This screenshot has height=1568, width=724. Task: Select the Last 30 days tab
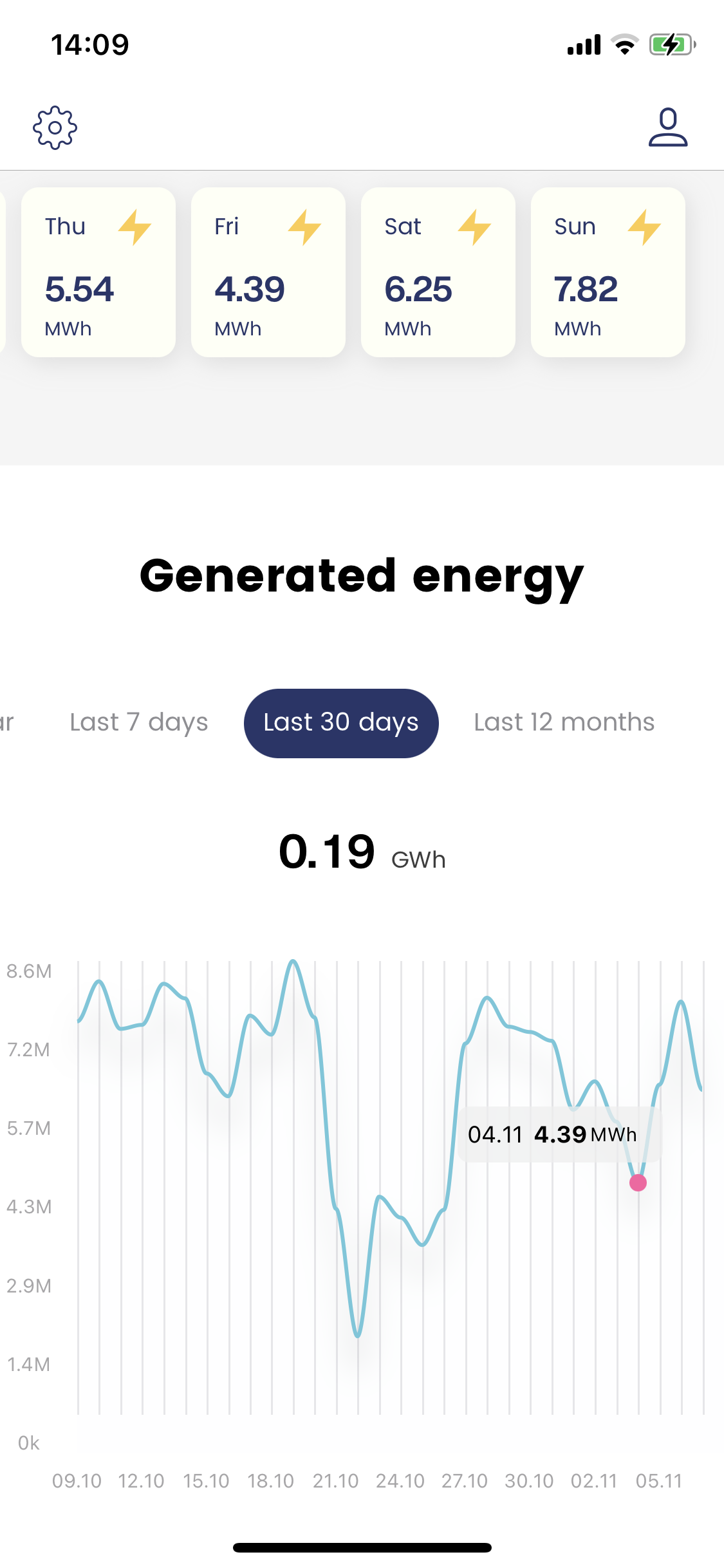point(341,723)
